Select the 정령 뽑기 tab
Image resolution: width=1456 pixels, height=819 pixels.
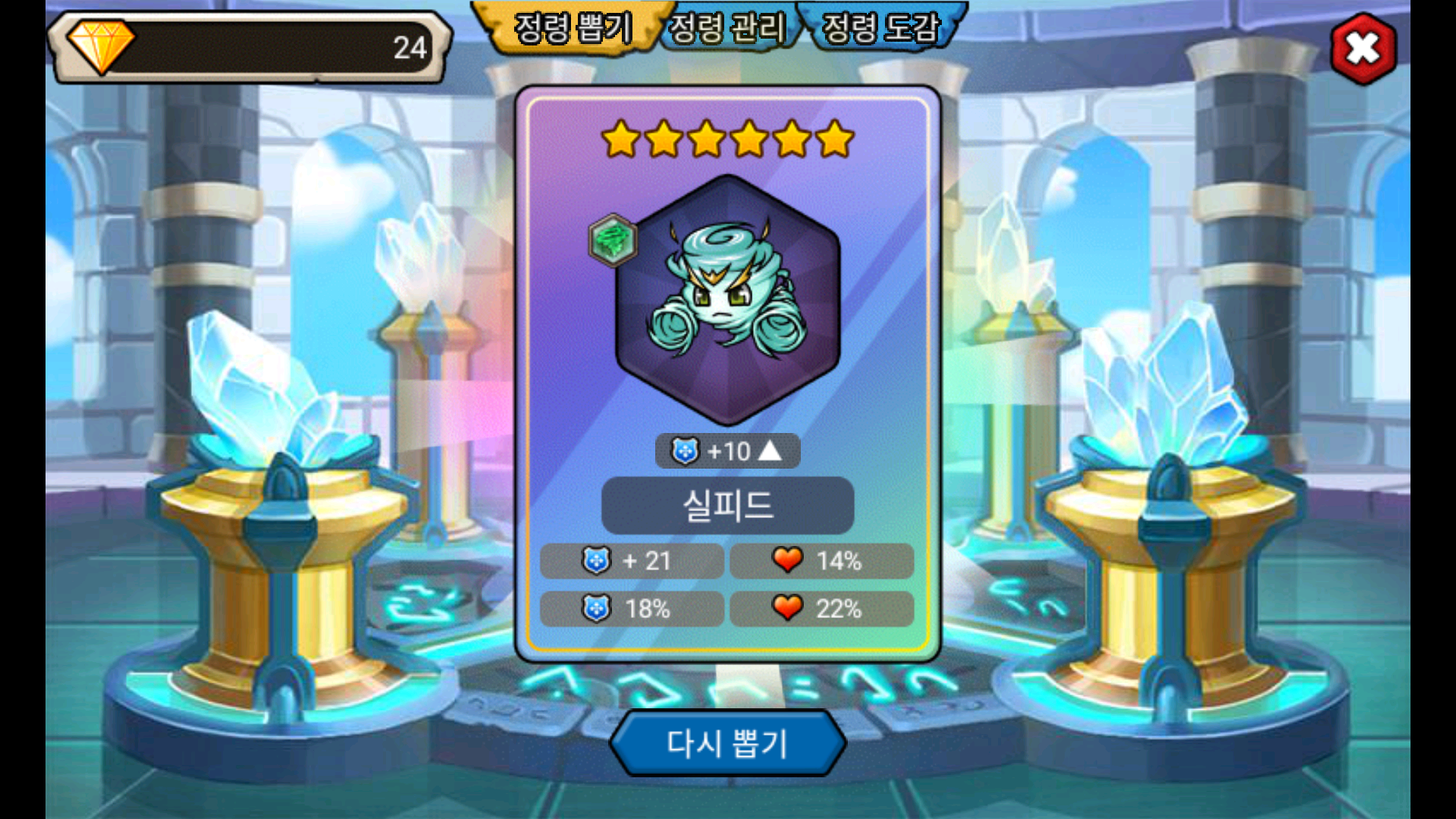[573, 29]
